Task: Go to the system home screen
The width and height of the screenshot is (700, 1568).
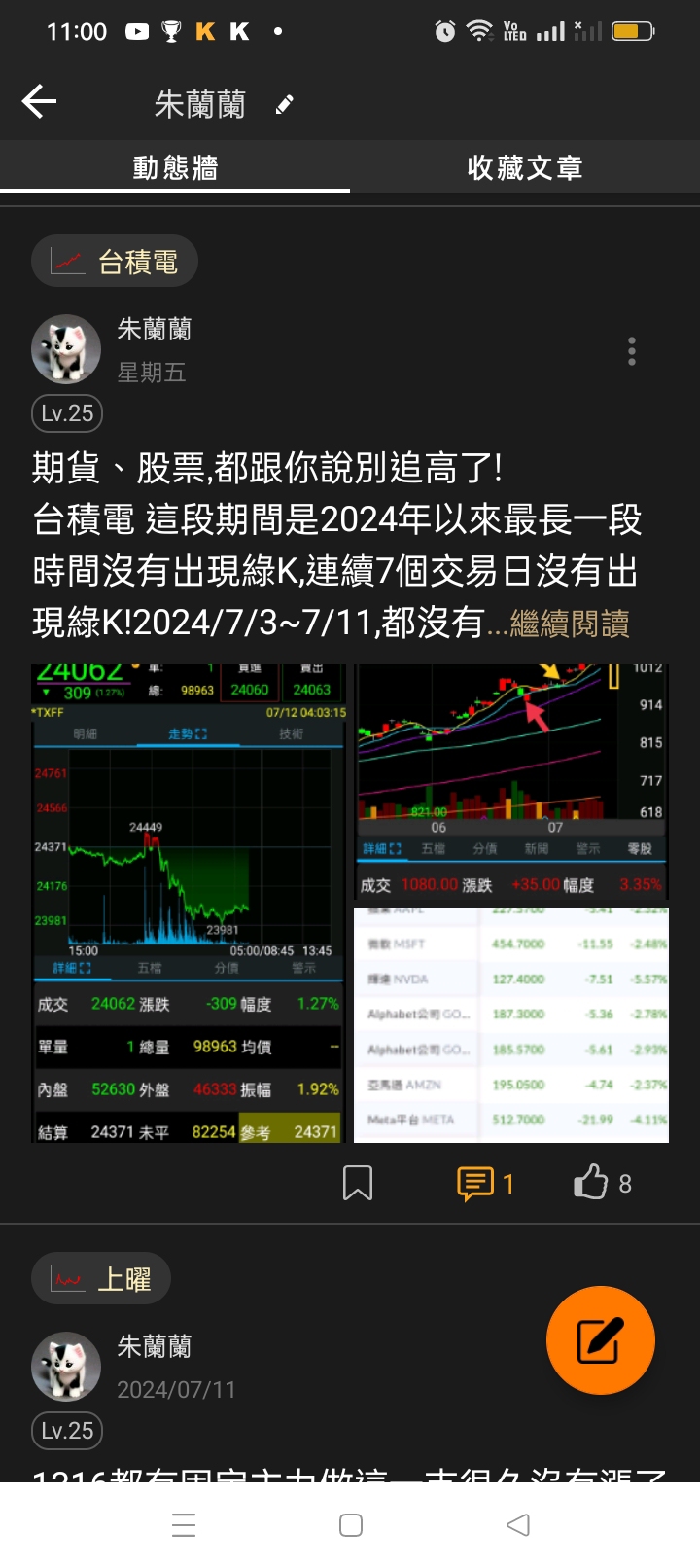Action: pos(351,1524)
